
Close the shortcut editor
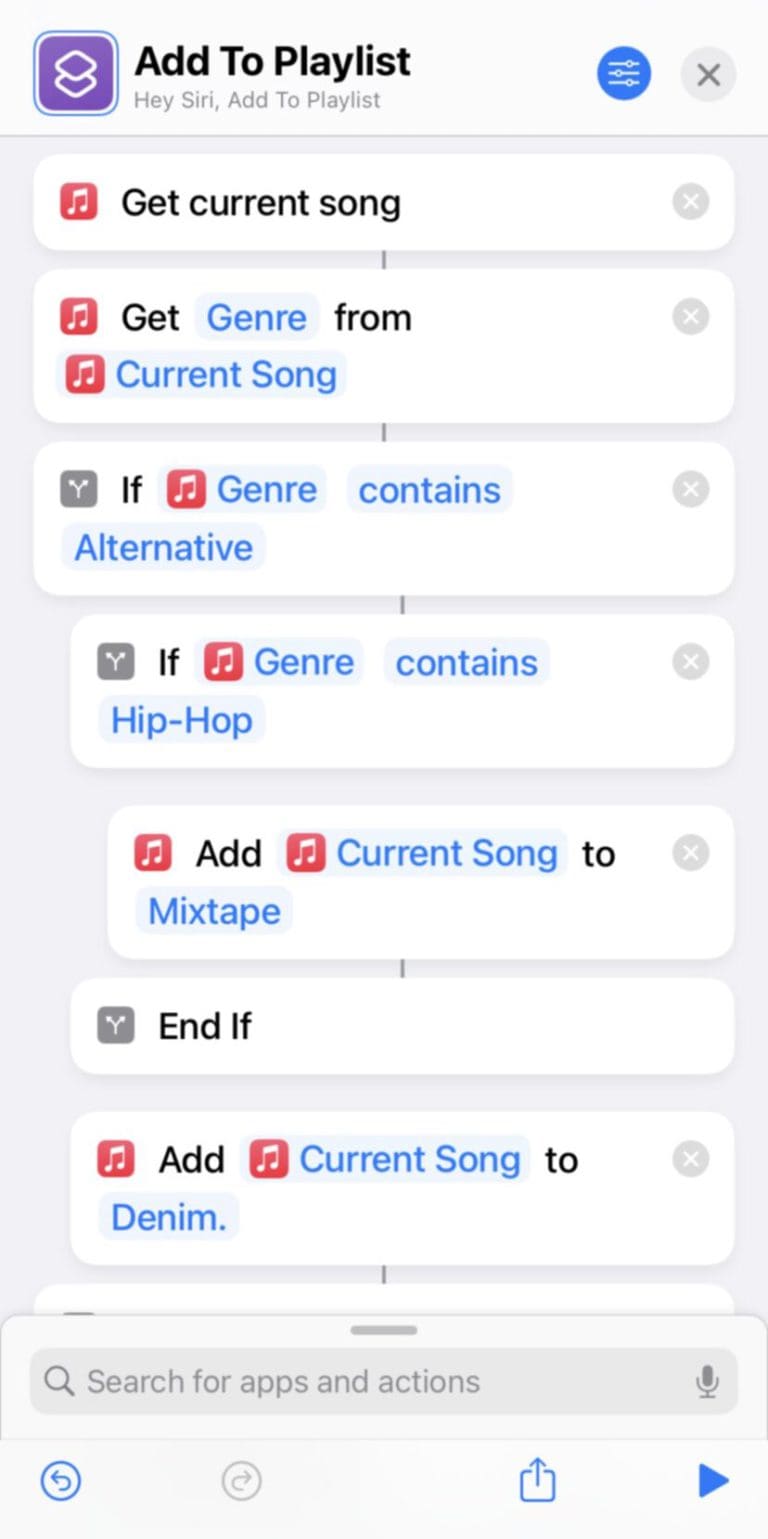click(x=708, y=74)
